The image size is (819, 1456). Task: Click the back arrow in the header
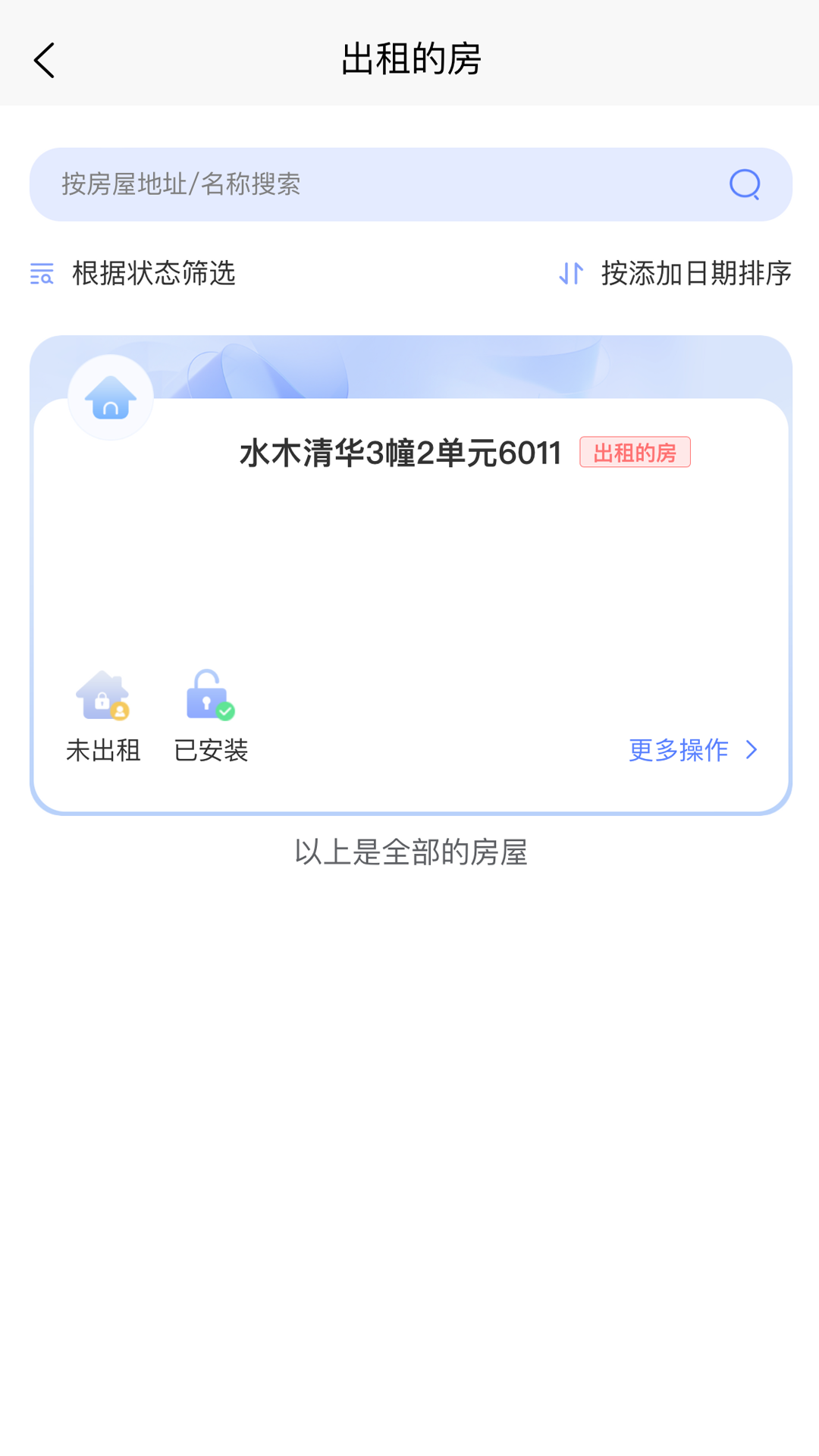tap(44, 60)
